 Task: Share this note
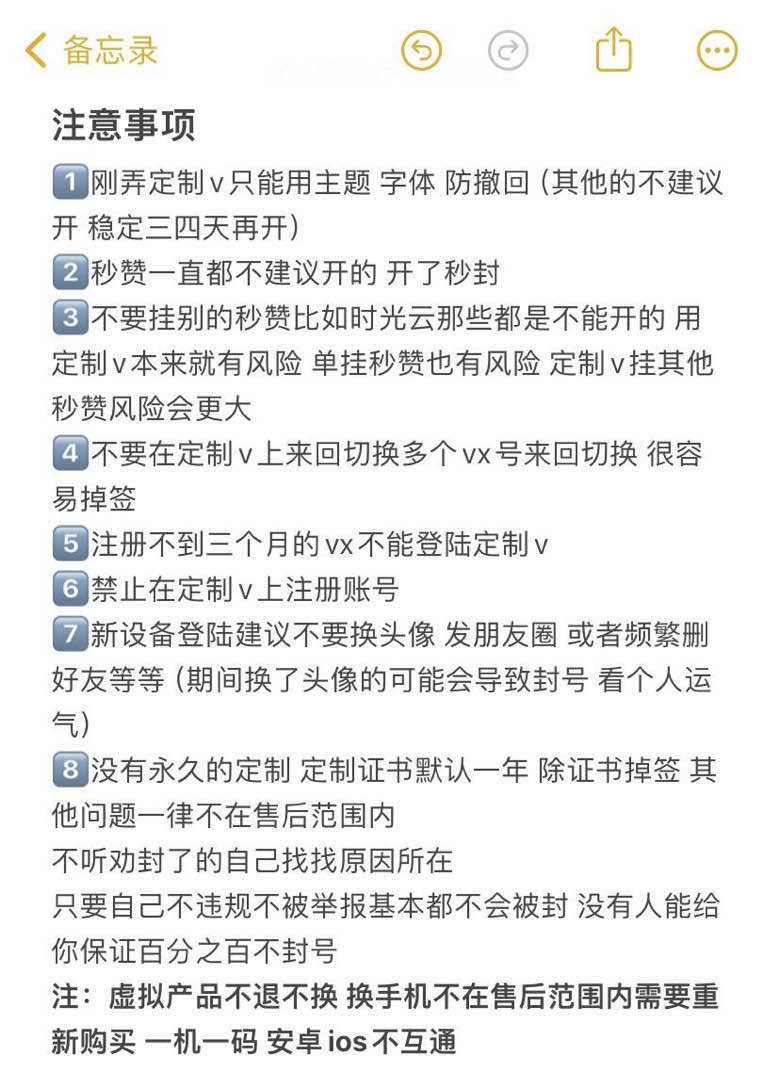pos(614,49)
